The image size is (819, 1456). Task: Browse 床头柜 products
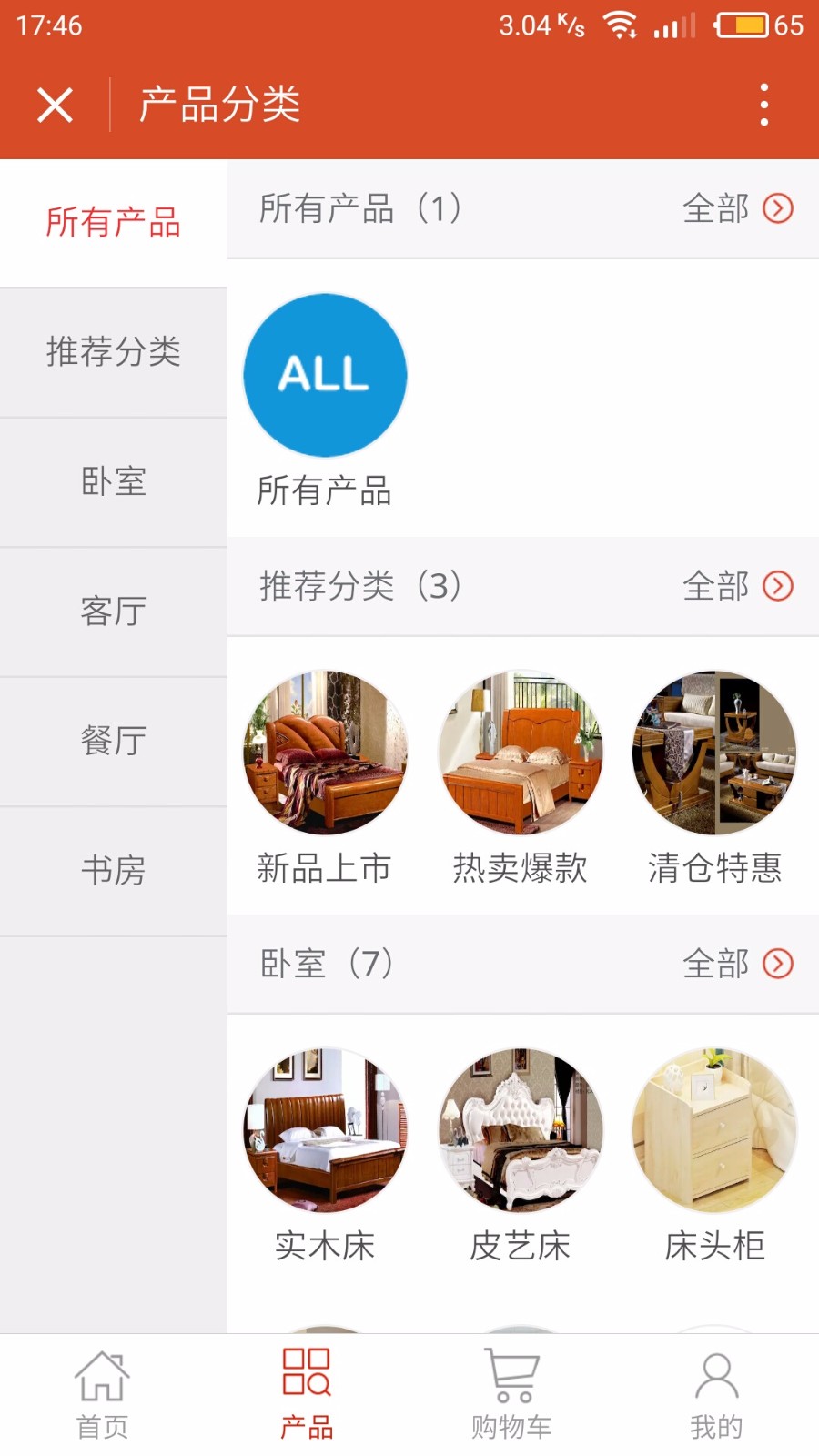[x=715, y=1156]
